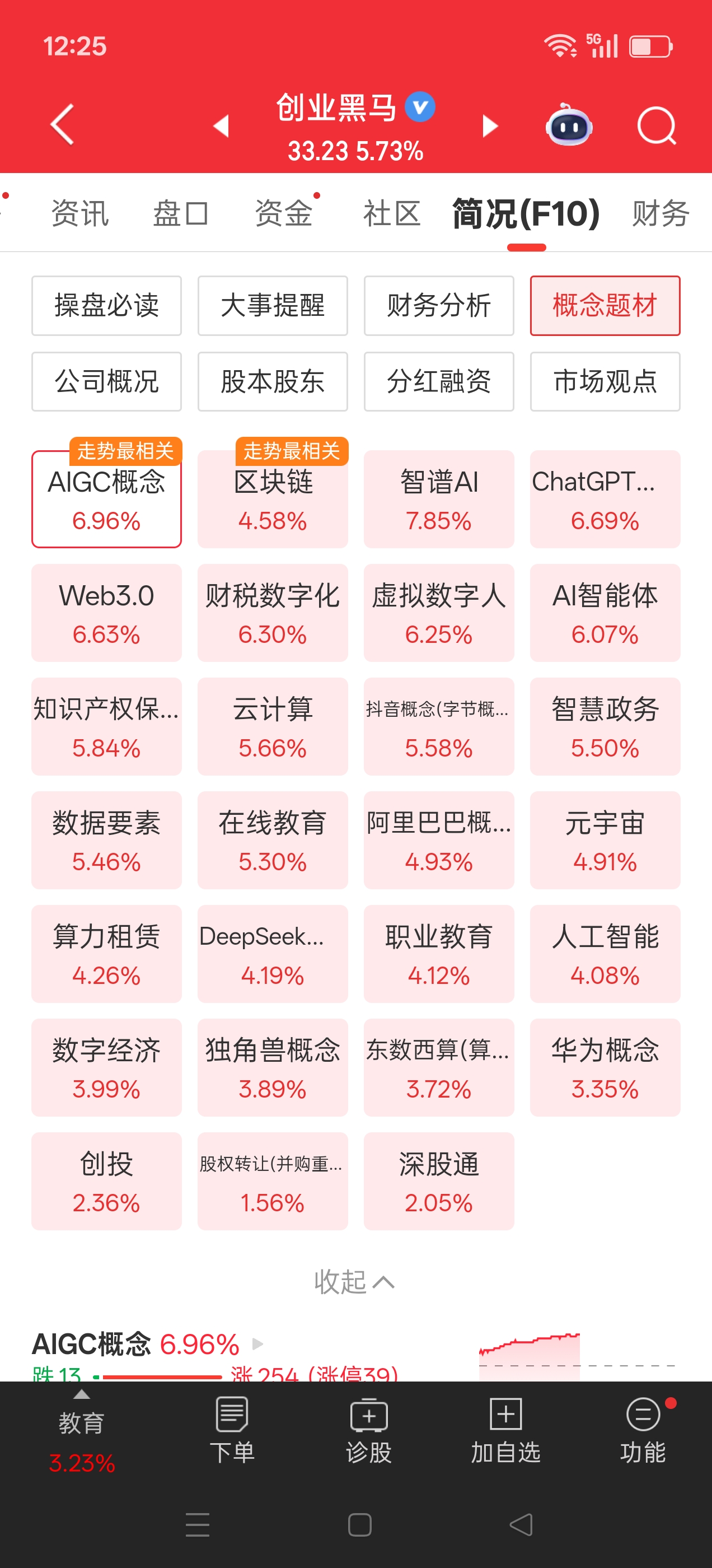Select the 智谱AI concept tile
The width and height of the screenshot is (712, 1568).
coord(439,499)
